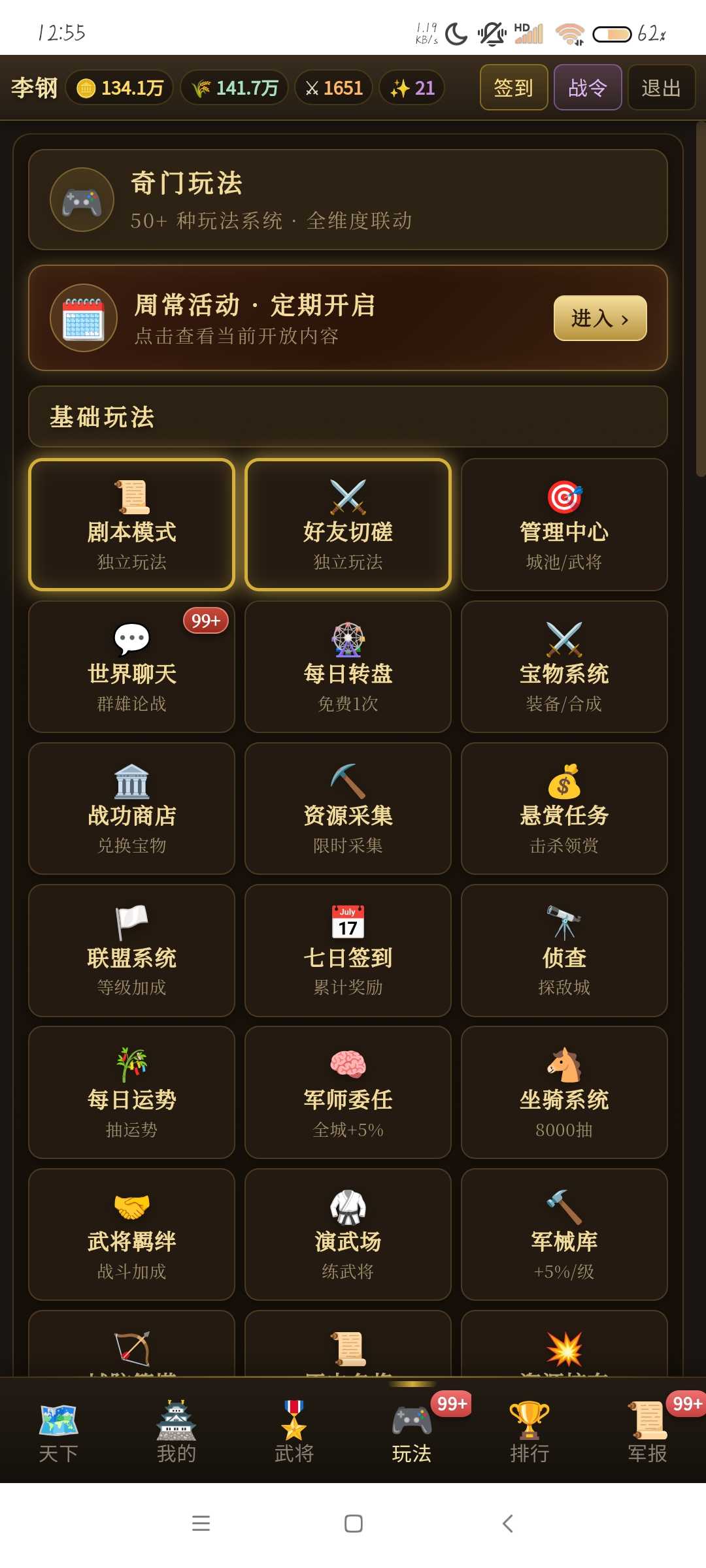Enter the weekly activities via 进入

pos(600,318)
